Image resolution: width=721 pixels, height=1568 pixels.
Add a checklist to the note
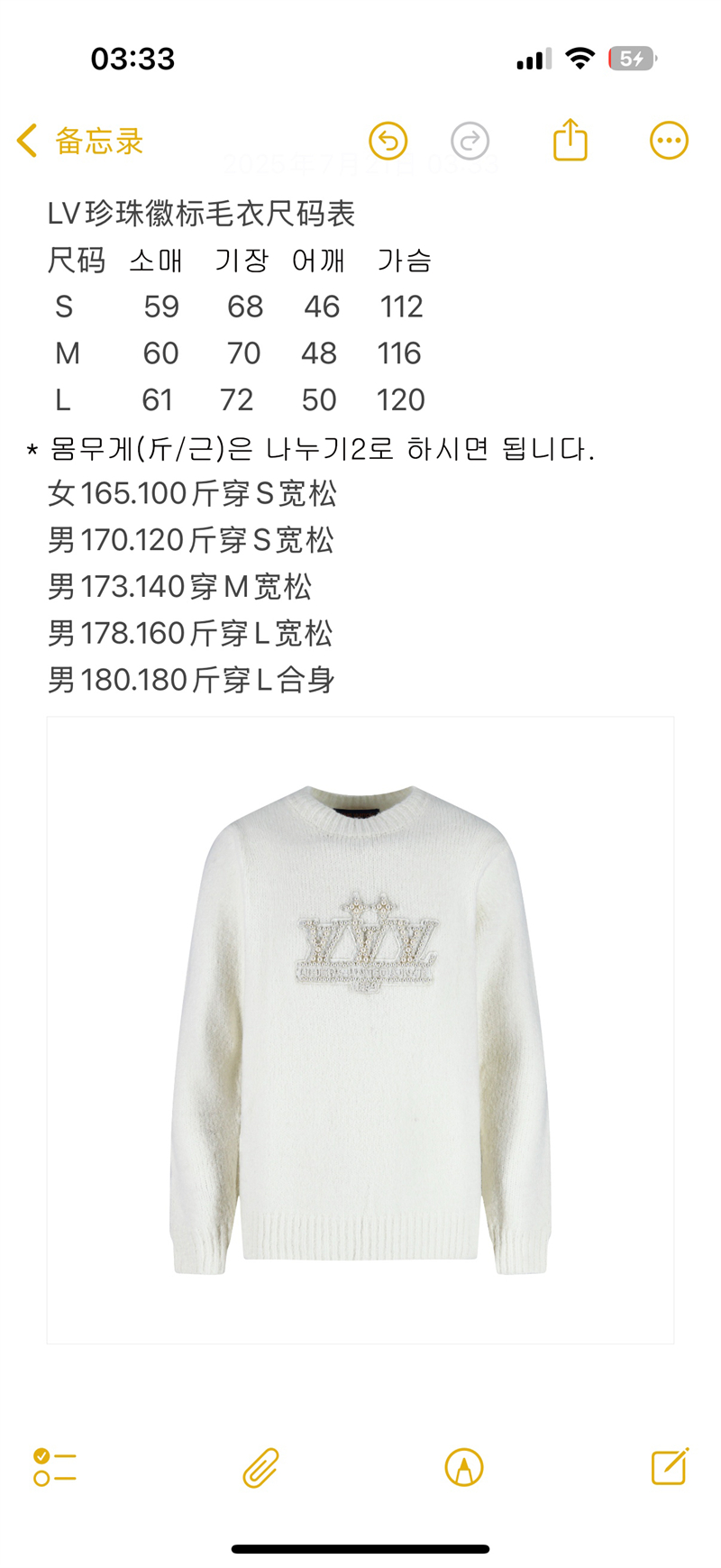[x=54, y=1467]
